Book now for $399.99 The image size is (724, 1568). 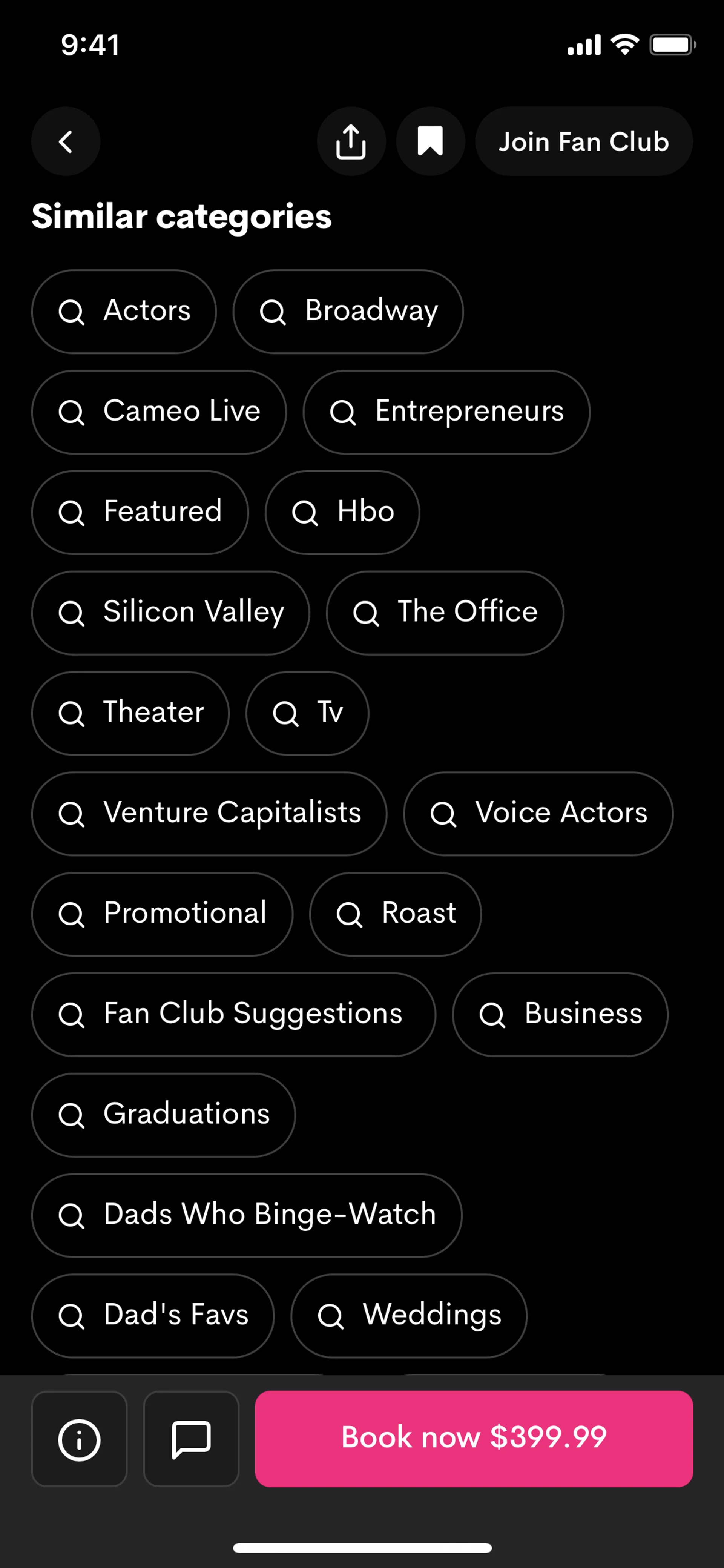pyautogui.click(x=473, y=1438)
